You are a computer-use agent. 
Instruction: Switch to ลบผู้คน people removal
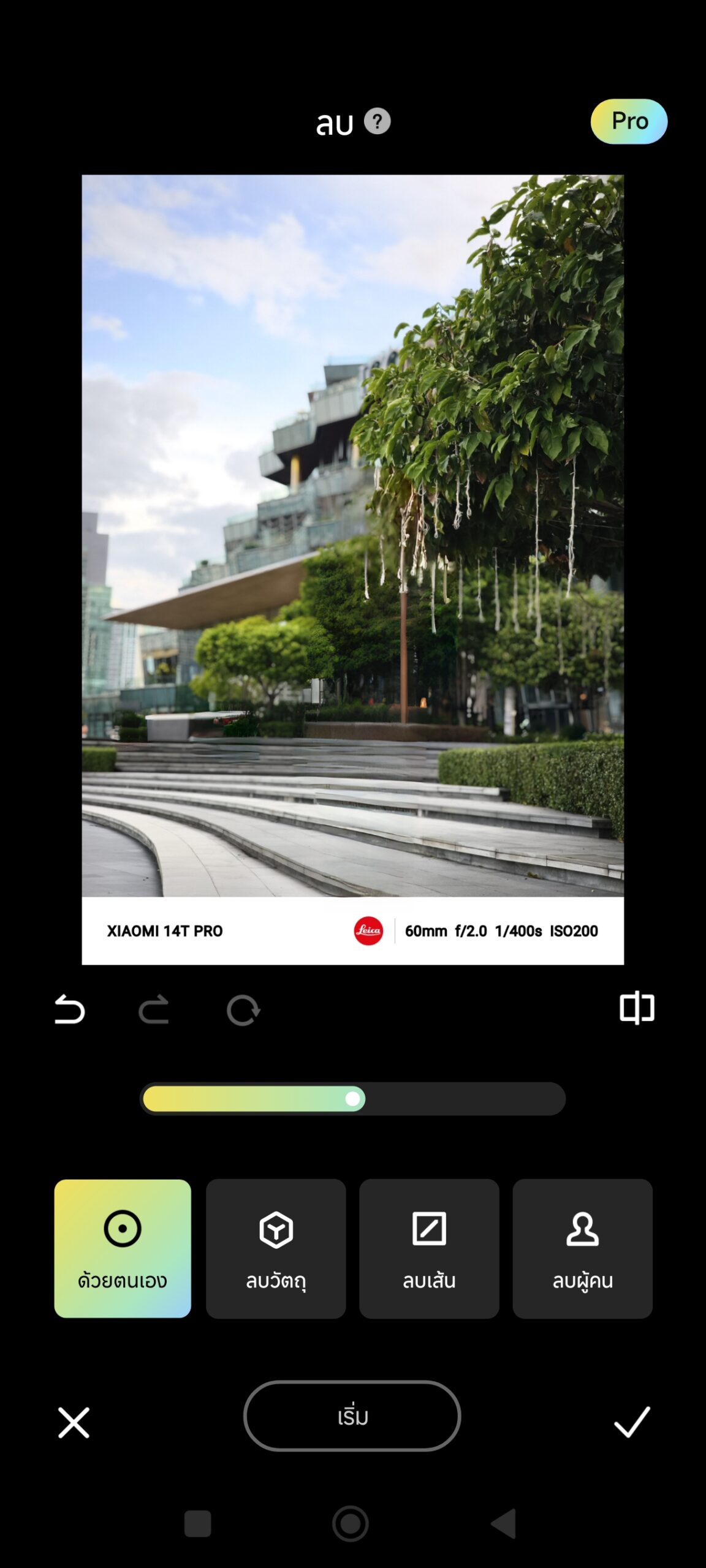click(x=582, y=1248)
